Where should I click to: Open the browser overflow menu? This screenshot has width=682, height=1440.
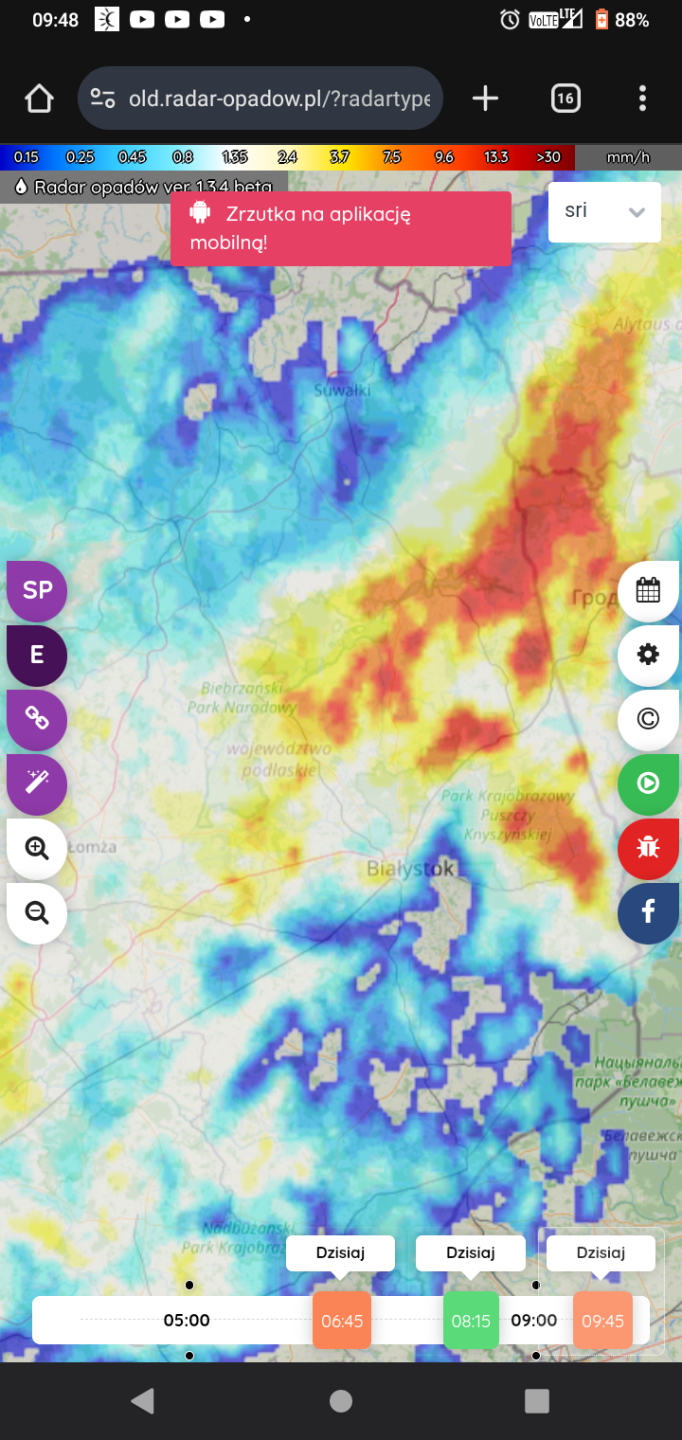[642, 98]
